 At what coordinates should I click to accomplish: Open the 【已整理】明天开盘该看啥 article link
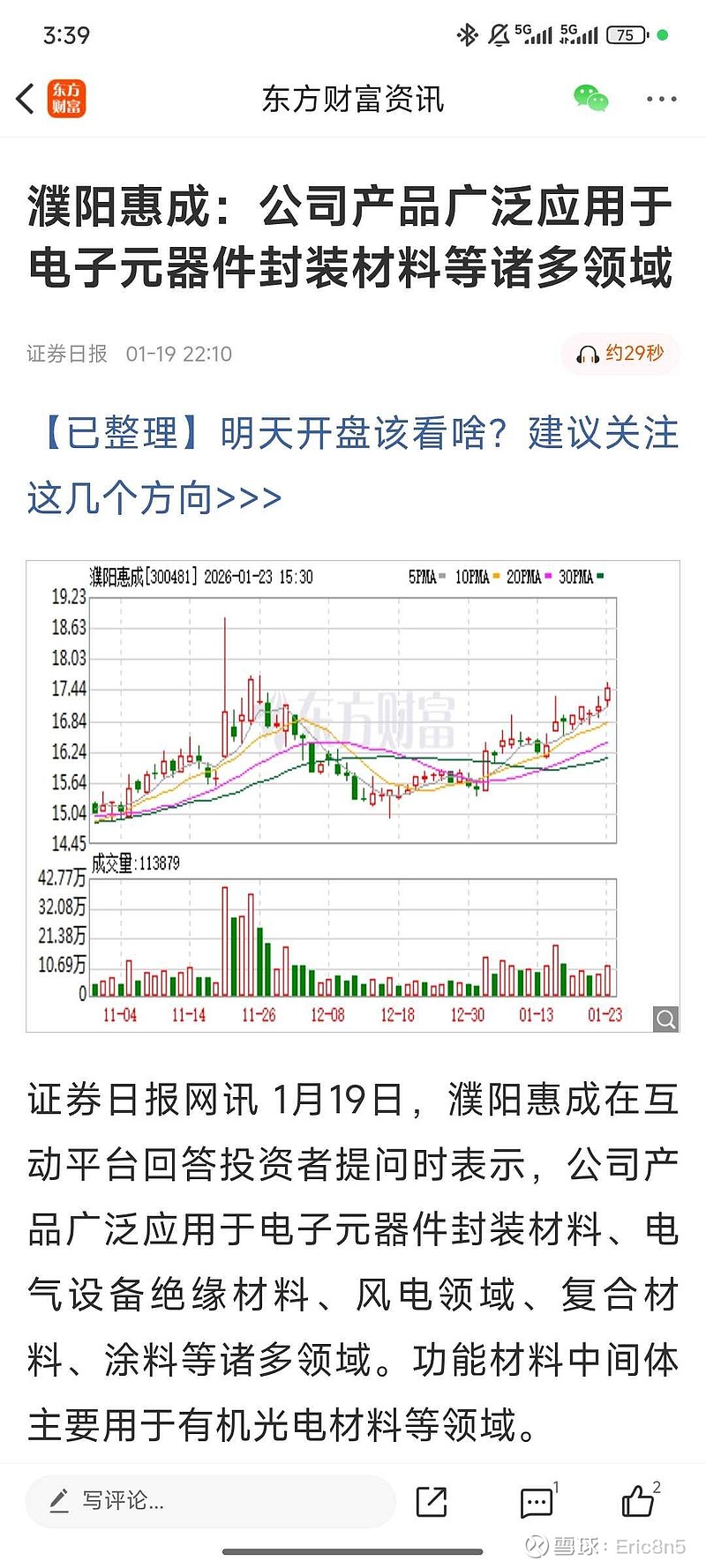[x=353, y=463]
